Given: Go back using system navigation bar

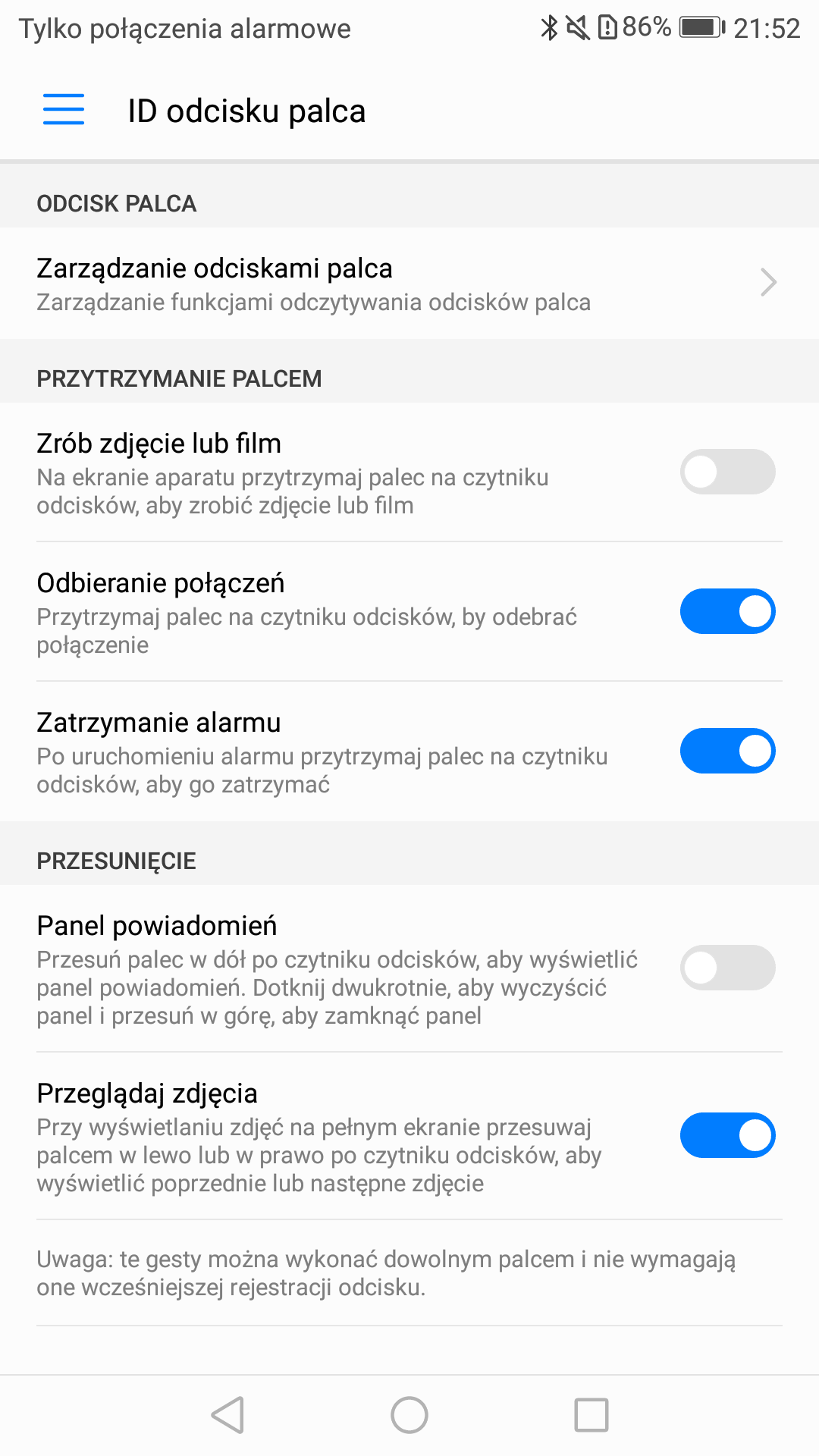Looking at the screenshot, I should tap(227, 1415).
